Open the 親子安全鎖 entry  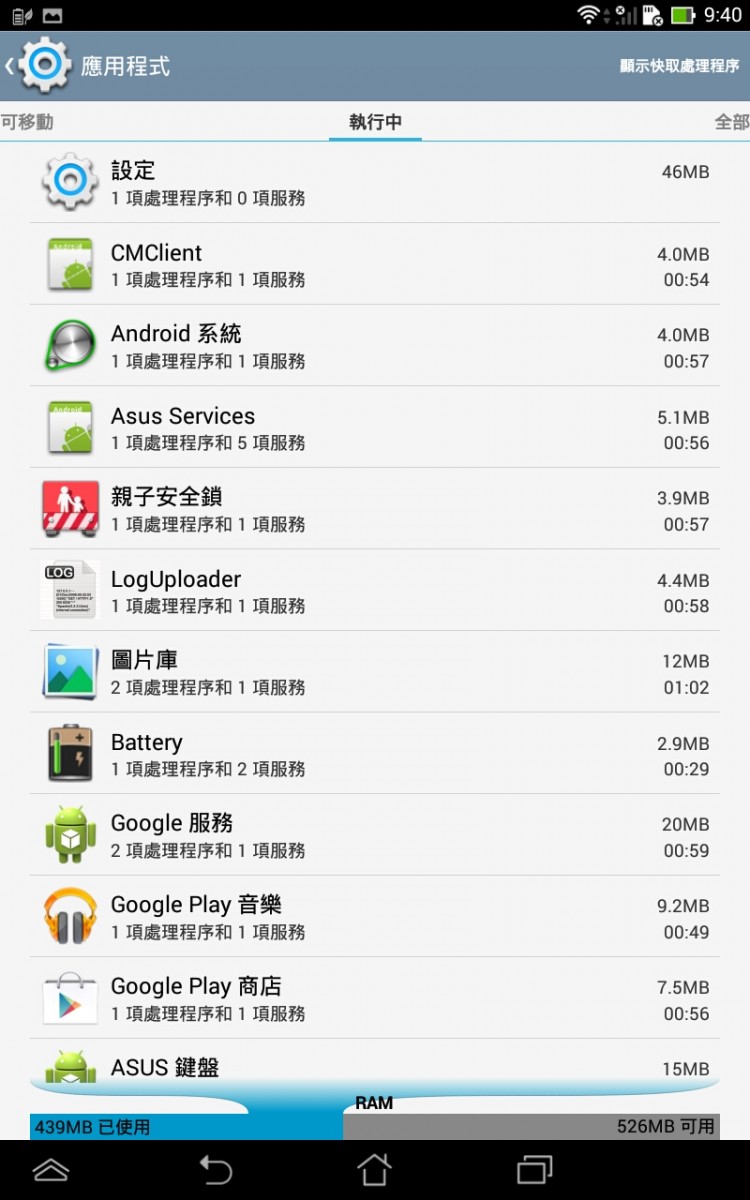click(x=375, y=509)
